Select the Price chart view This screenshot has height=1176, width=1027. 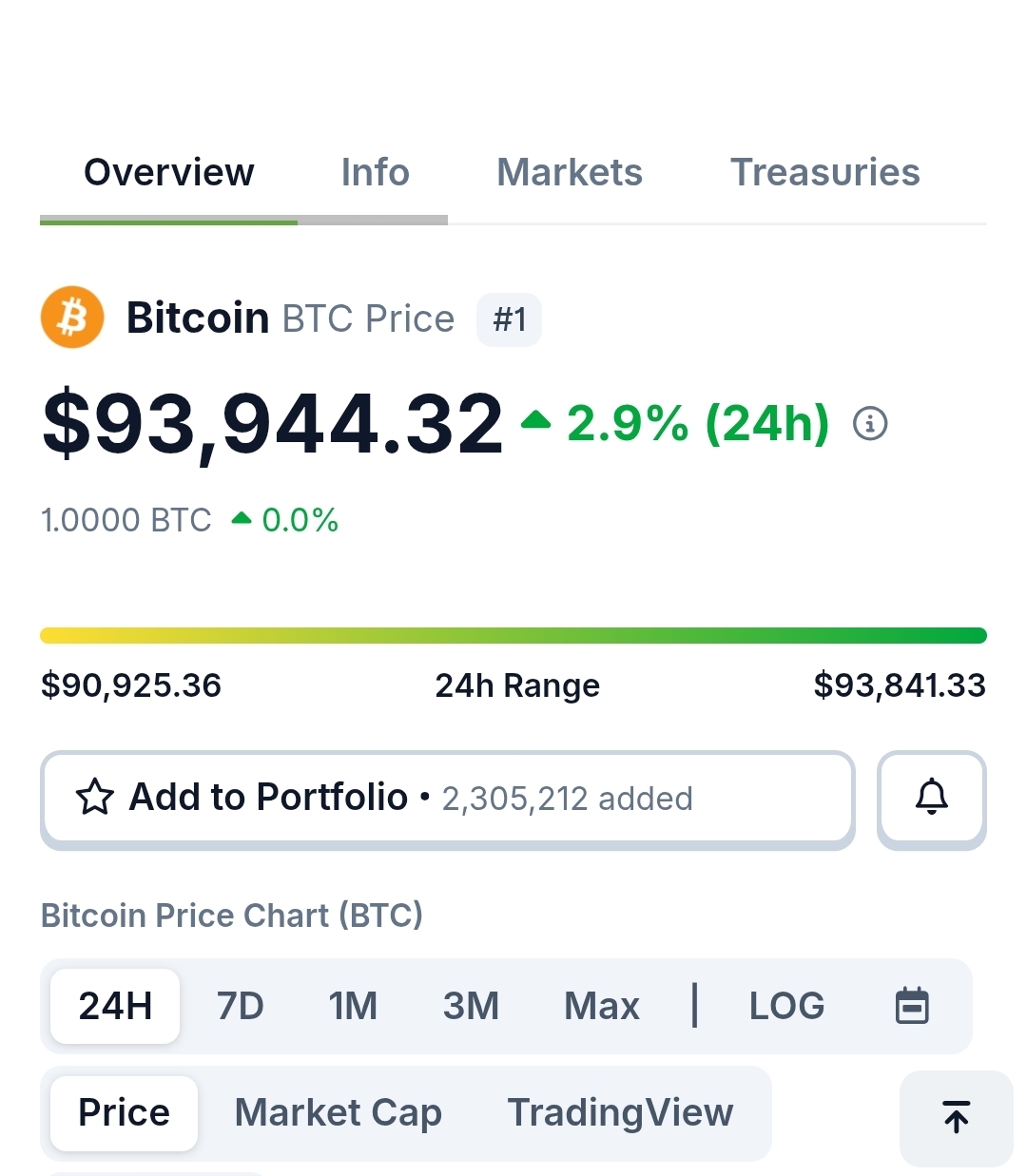pos(124,1112)
